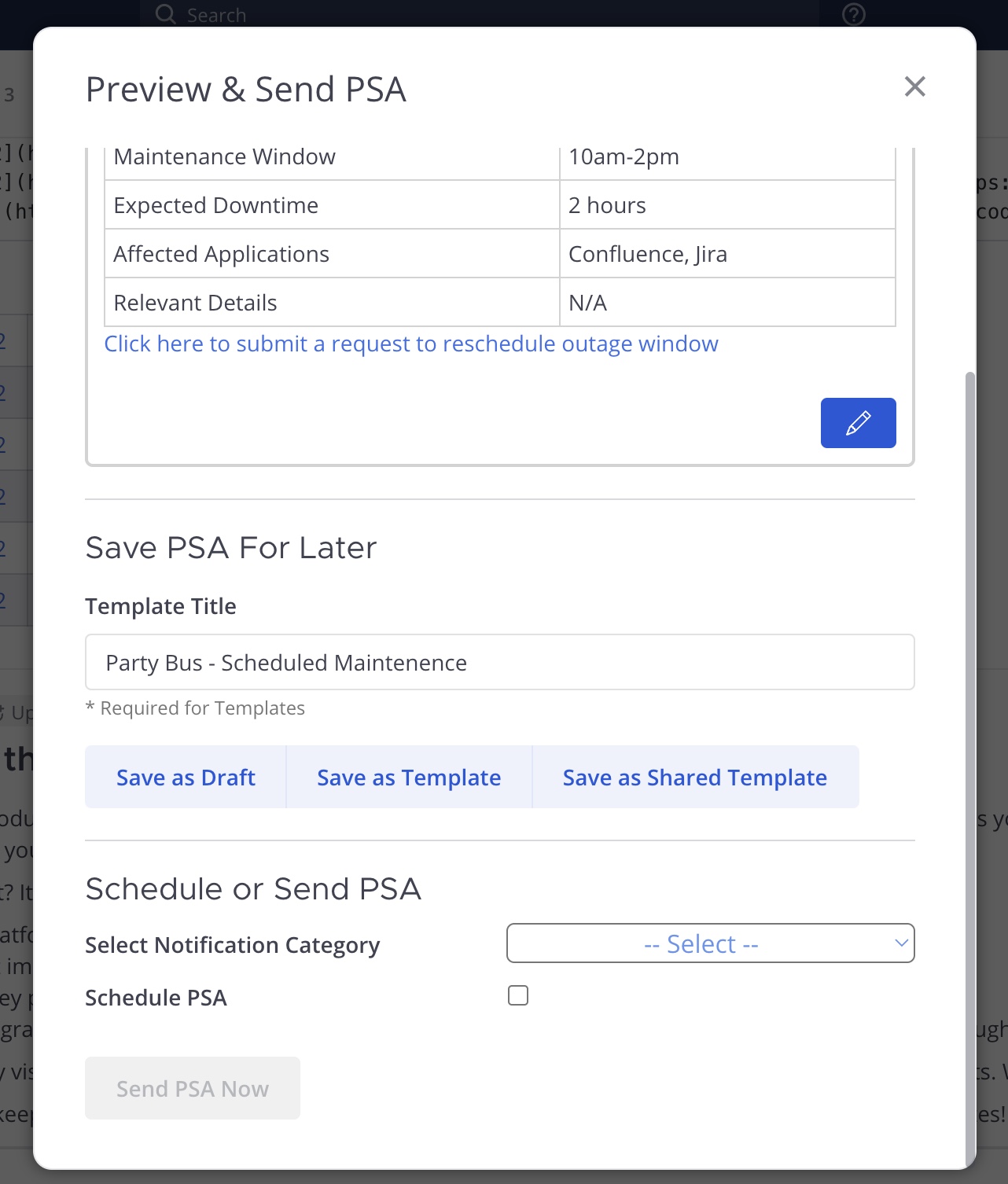Screen dimensions: 1008x1184
Task: Check the Schedule PSA checkbox
Action: 518,995
